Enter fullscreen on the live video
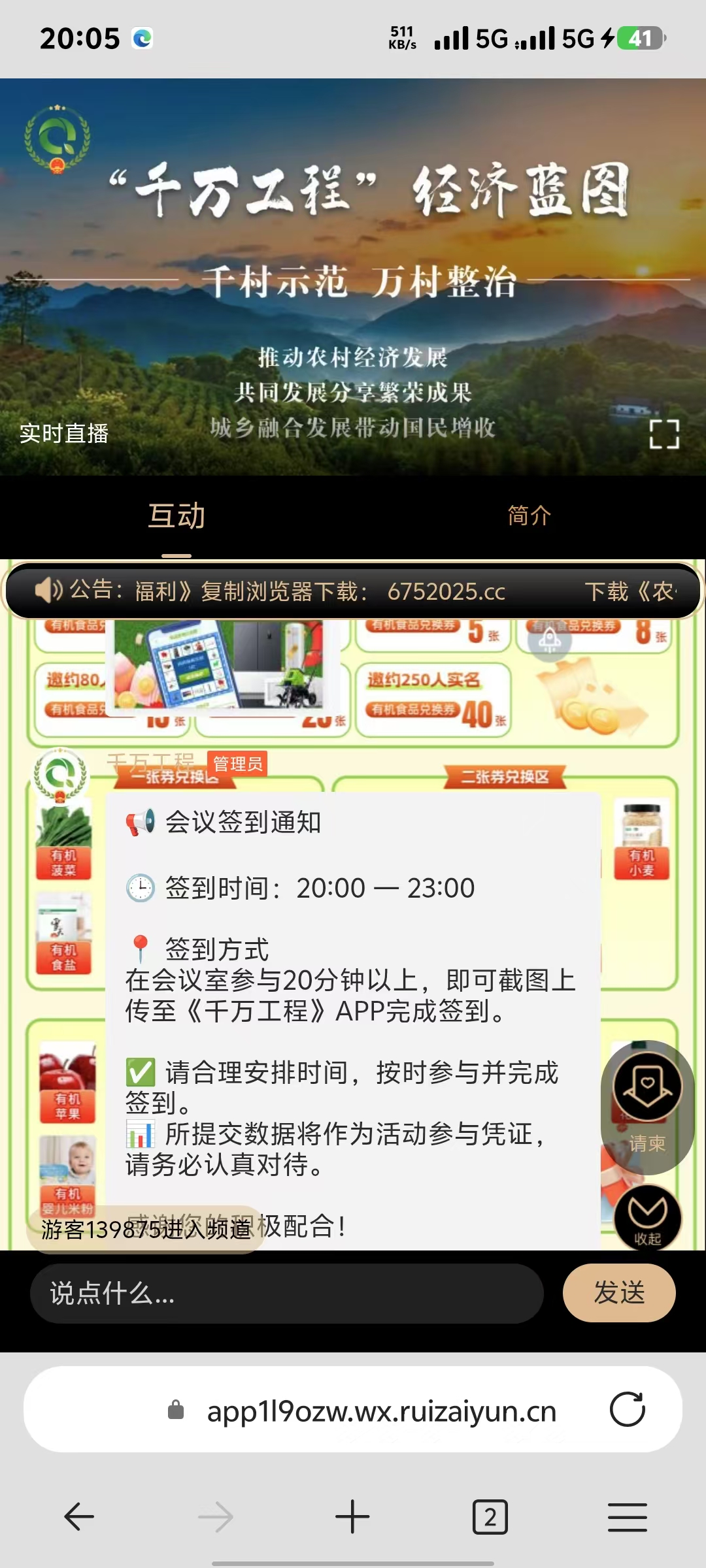The width and height of the screenshot is (706, 1568). [664, 434]
